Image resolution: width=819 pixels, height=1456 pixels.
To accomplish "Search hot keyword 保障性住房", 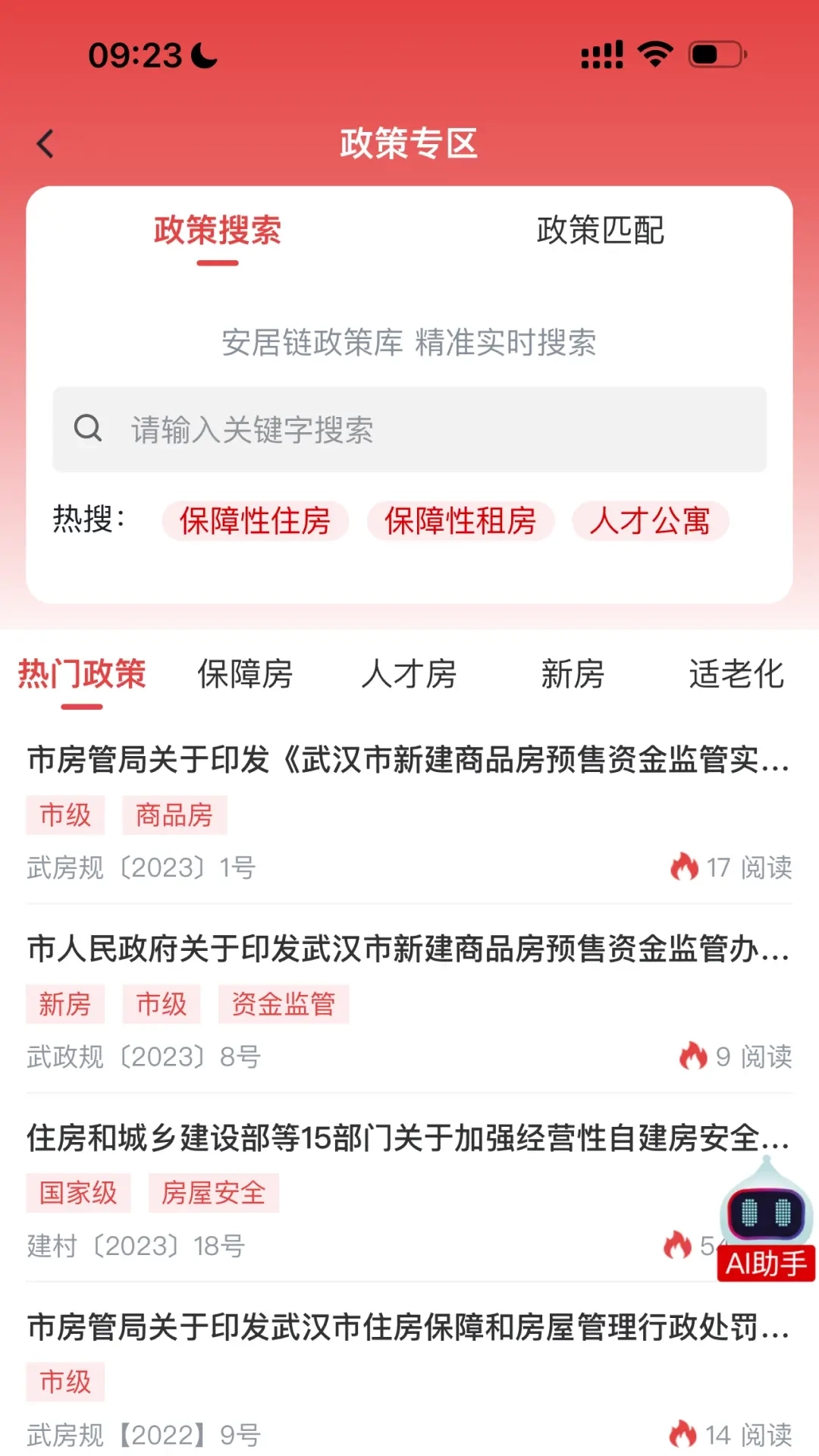I will 255,521.
